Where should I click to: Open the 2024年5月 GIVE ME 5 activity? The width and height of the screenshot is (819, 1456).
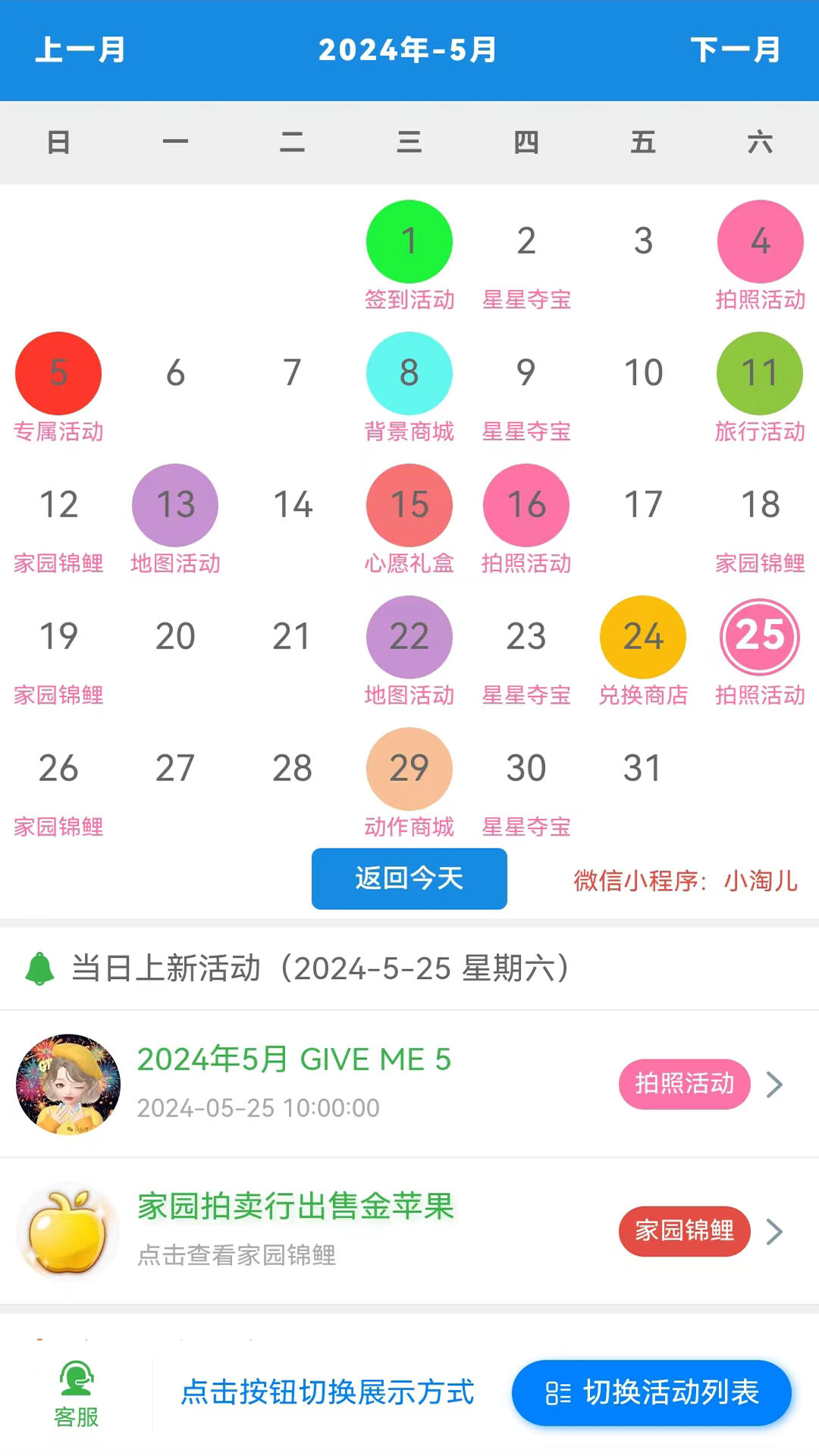click(409, 1084)
